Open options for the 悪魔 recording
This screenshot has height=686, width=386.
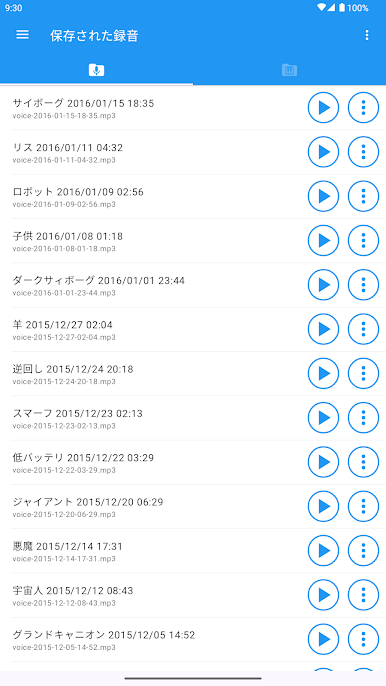(x=363, y=551)
